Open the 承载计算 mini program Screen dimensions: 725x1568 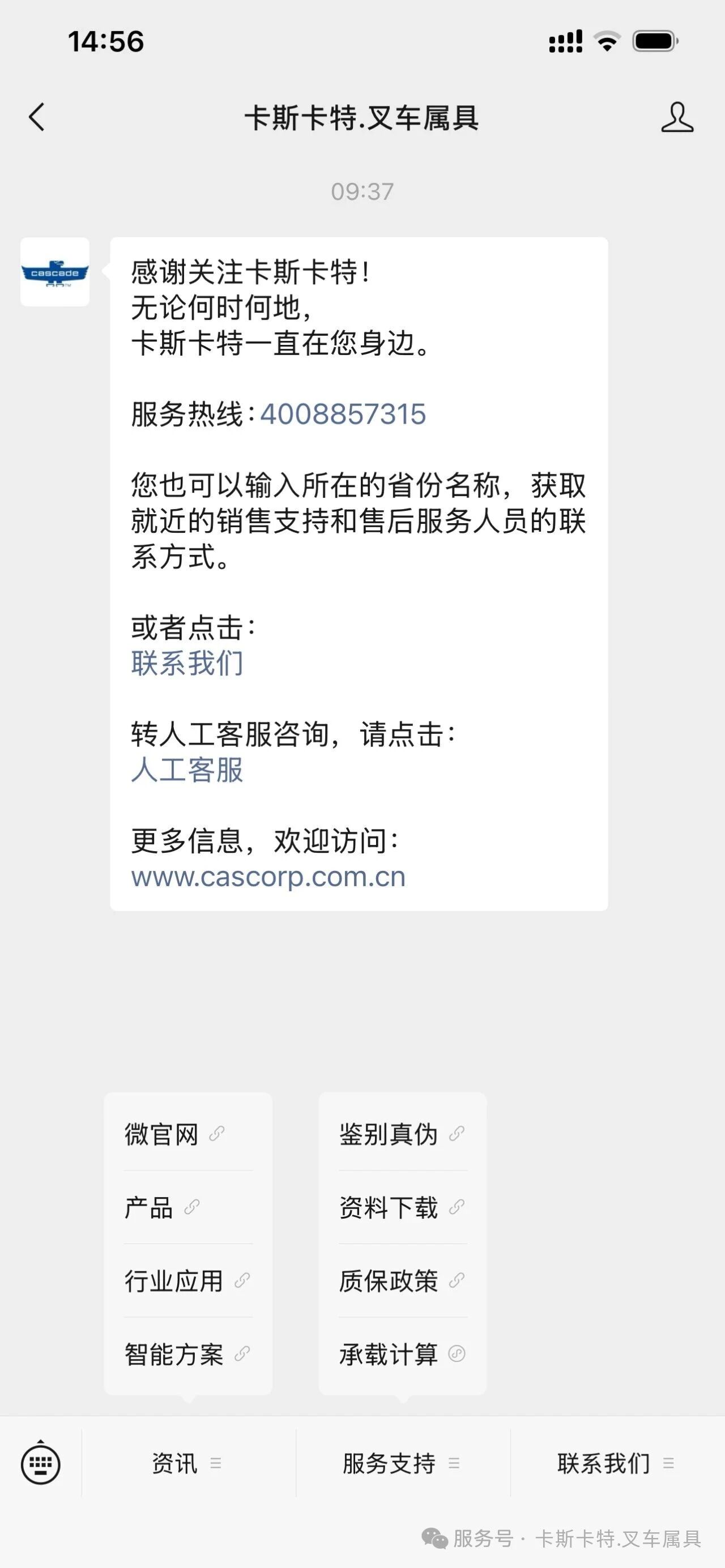[402, 1355]
